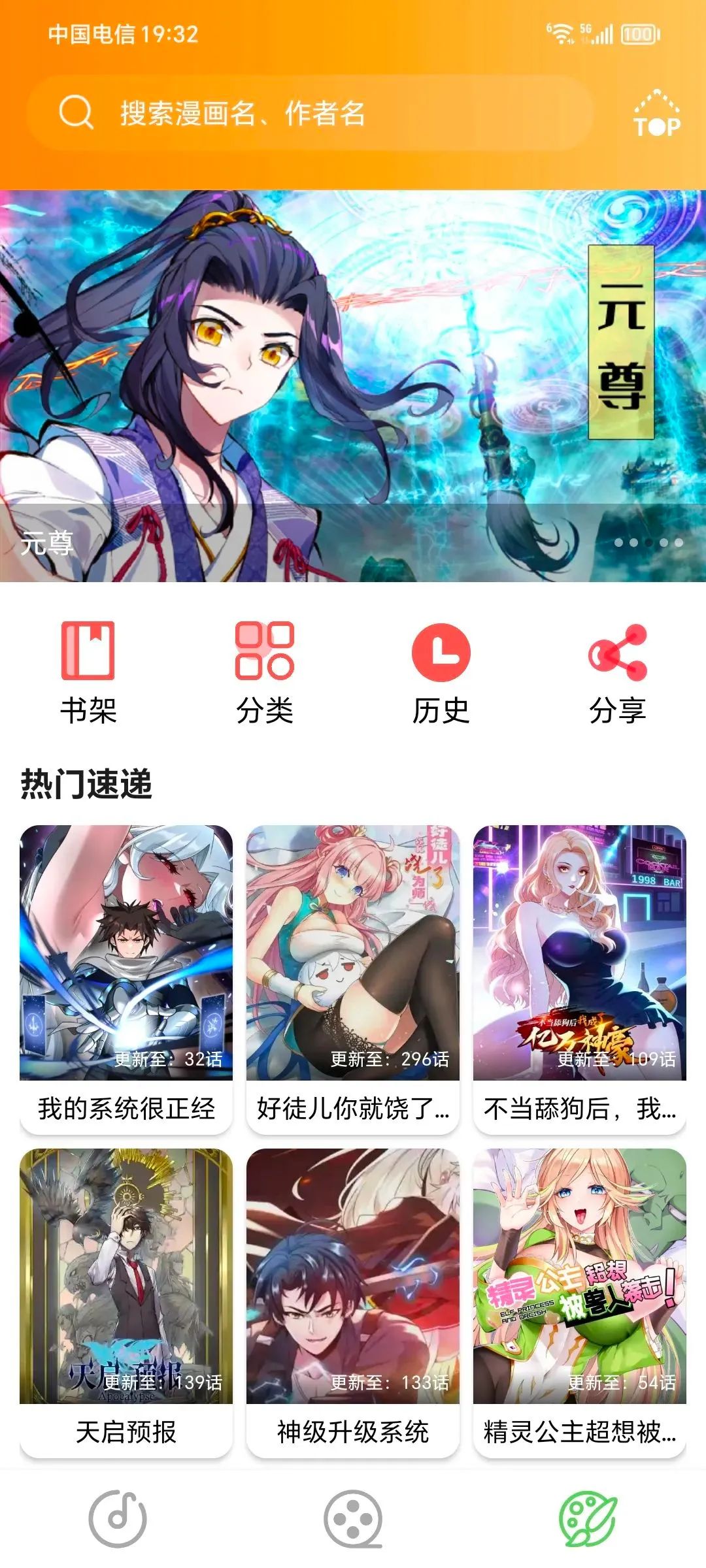This screenshot has width=706, height=1568.
Task: View 历史 reading history
Action: 441,673
